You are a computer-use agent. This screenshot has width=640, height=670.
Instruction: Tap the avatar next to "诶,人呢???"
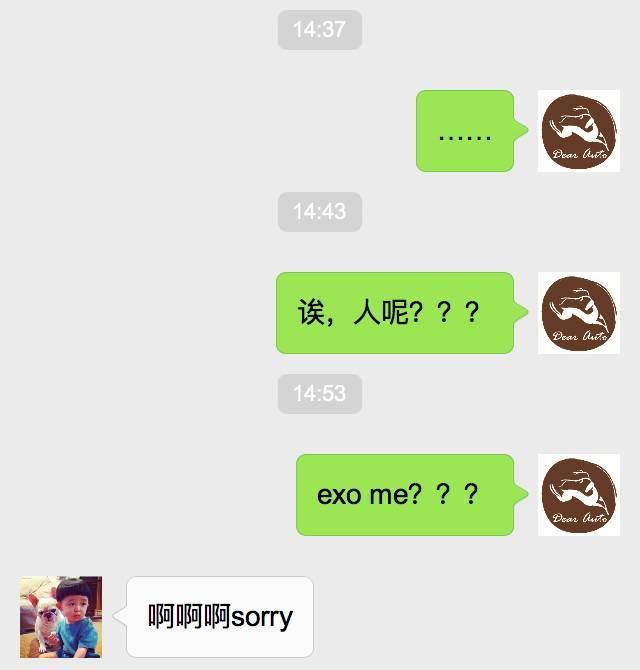tap(578, 313)
